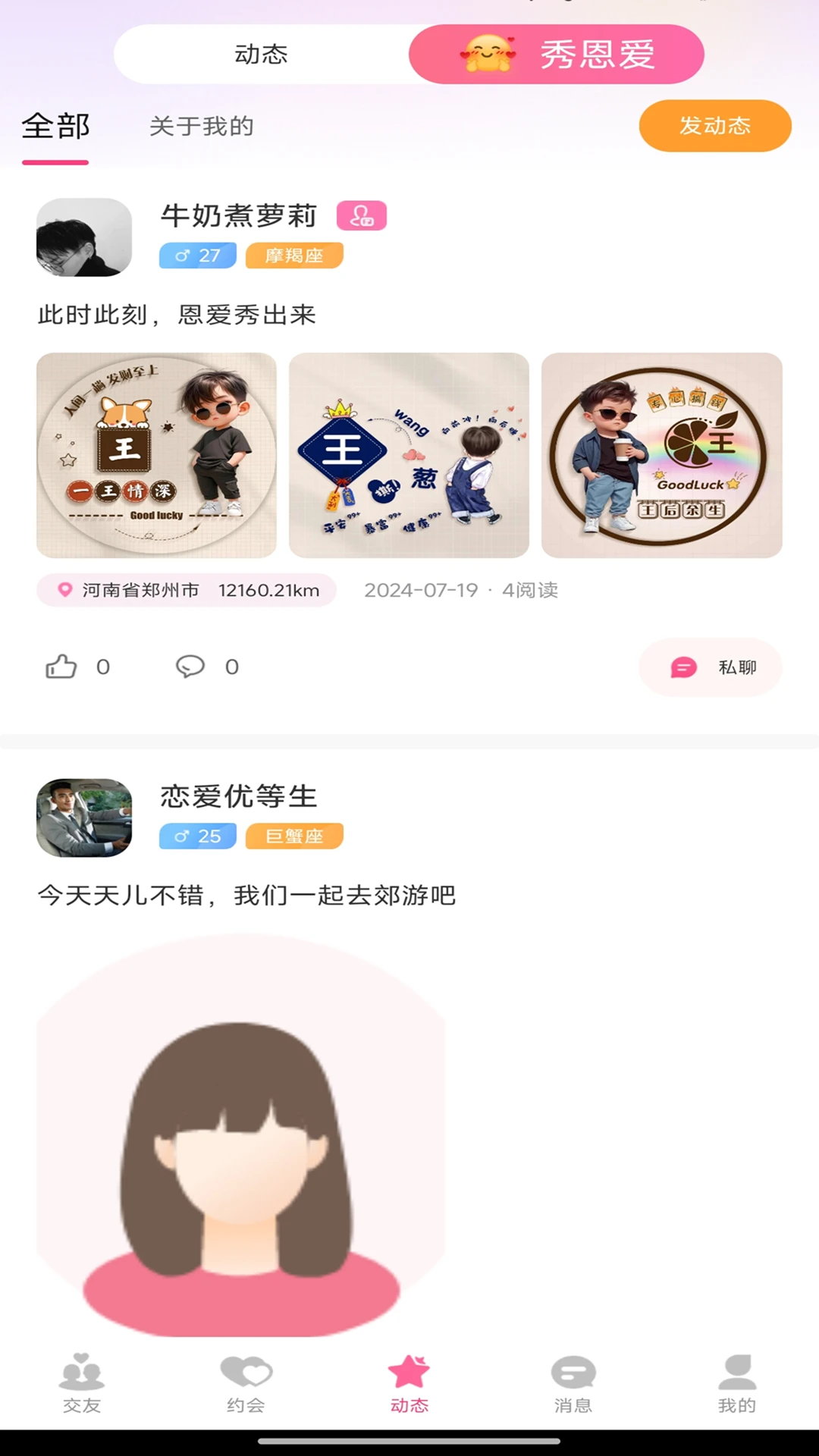
Task: Switch to the 我的 tab
Action: pos(737,1383)
